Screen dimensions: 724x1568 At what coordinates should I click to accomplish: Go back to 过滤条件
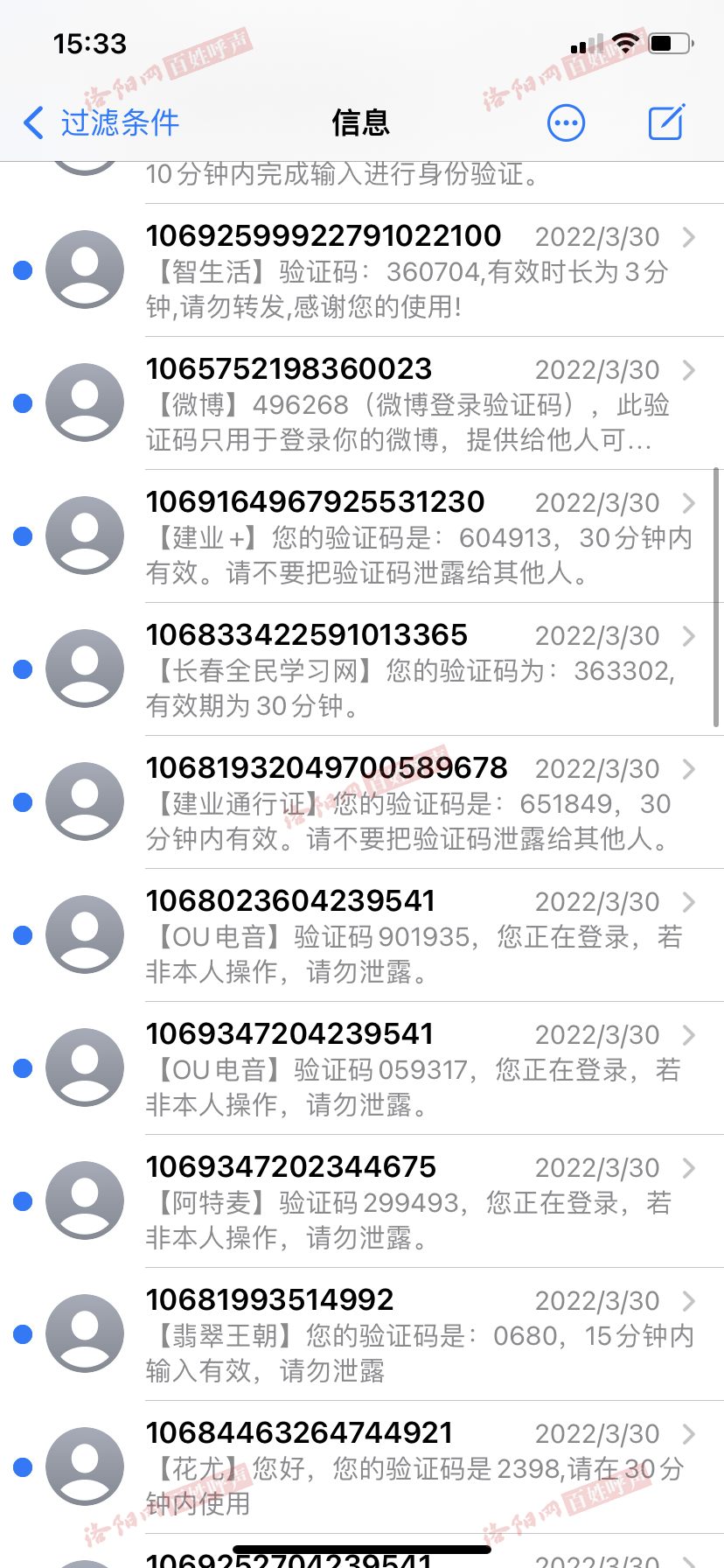coord(101,122)
